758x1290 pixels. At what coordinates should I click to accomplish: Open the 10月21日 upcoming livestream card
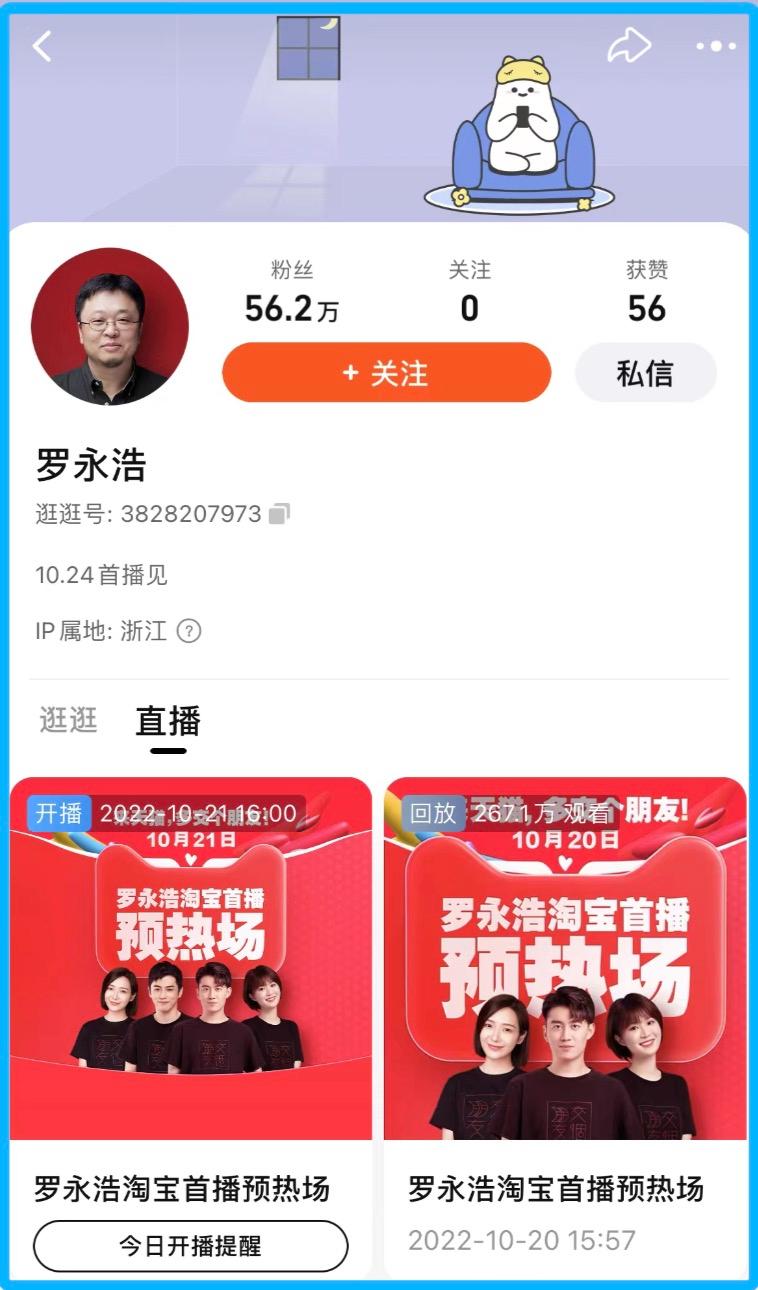(x=190, y=958)
